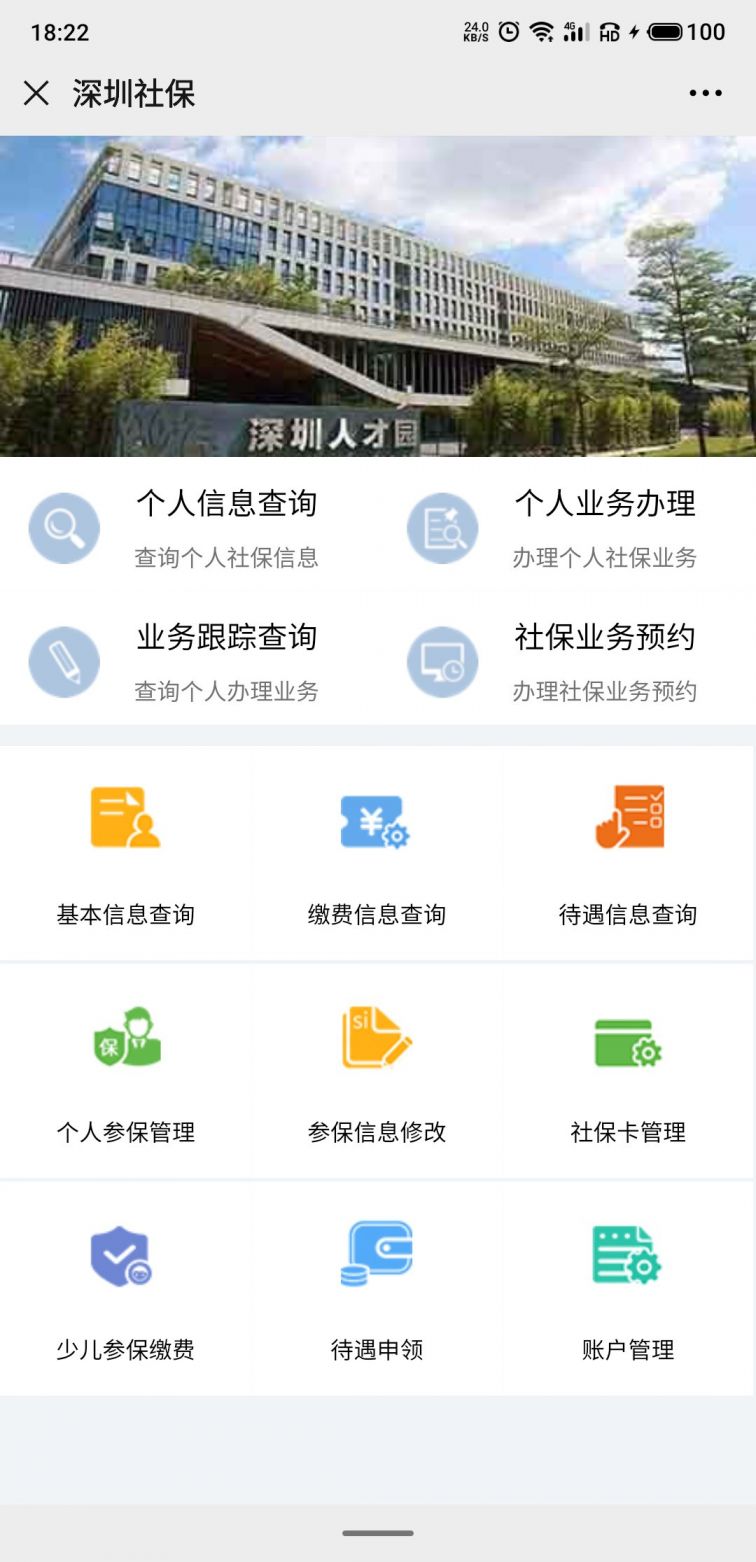Tap the X to exit the mini-program

pos(37,92)
